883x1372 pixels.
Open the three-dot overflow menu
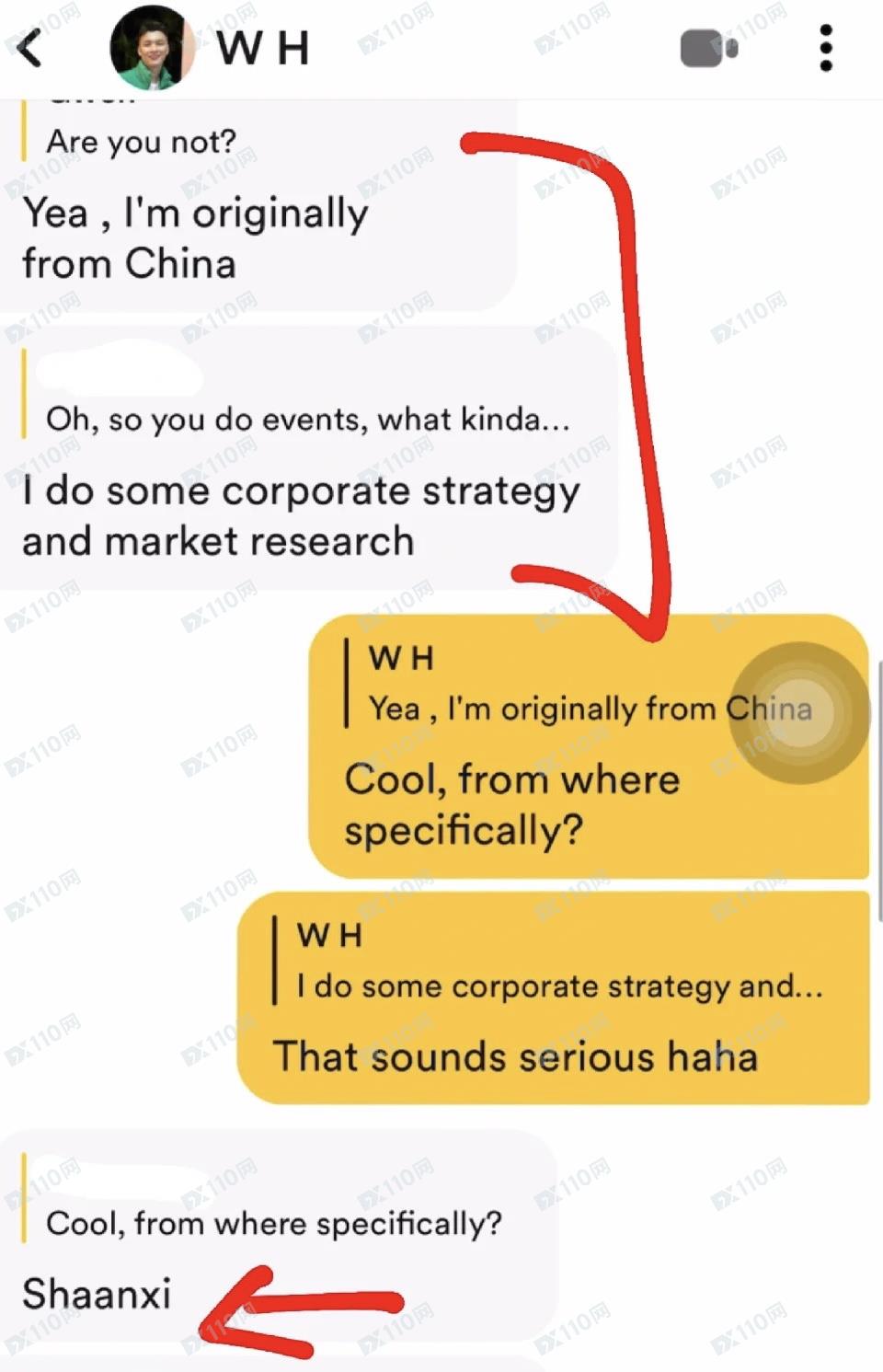point(825,48)
